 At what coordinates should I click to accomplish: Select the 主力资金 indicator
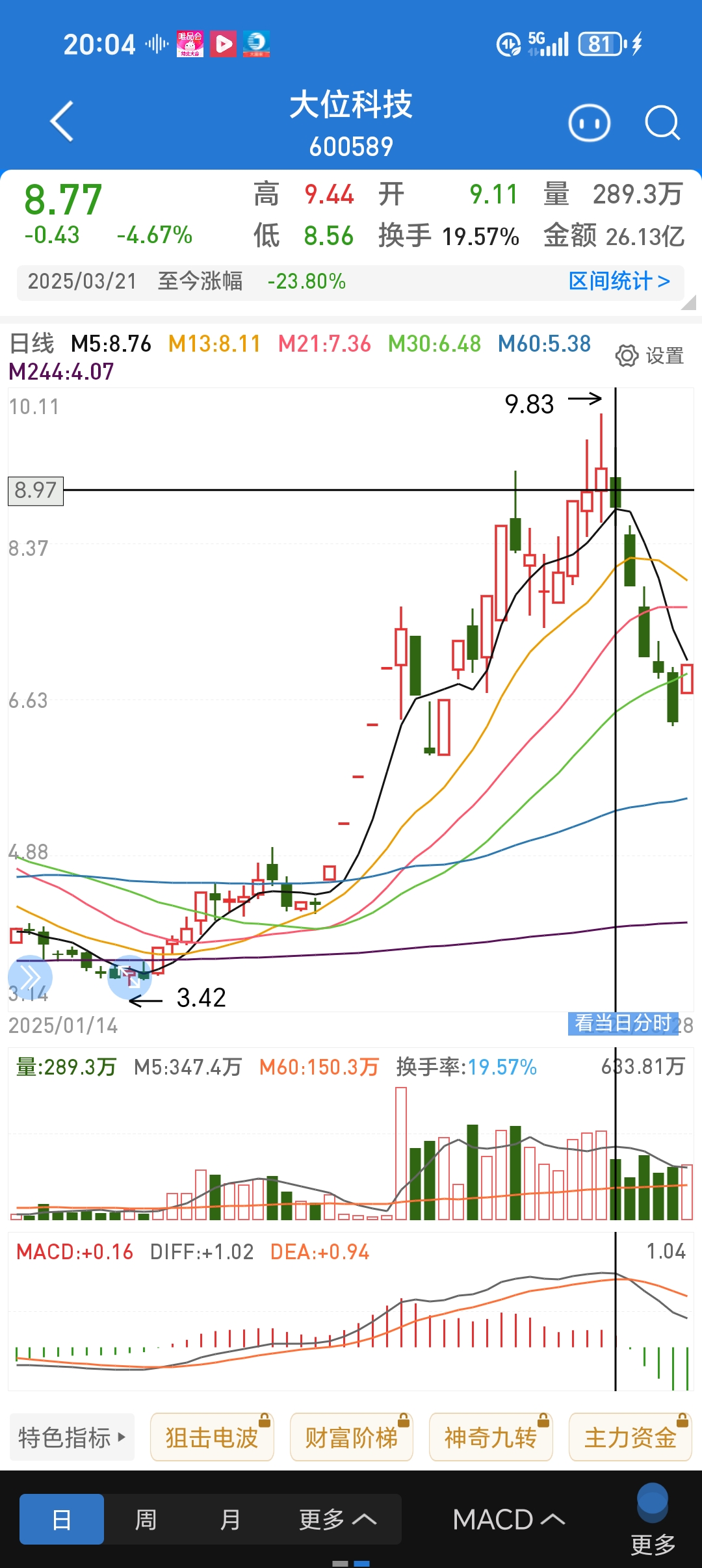click(x=630, y=1437)
